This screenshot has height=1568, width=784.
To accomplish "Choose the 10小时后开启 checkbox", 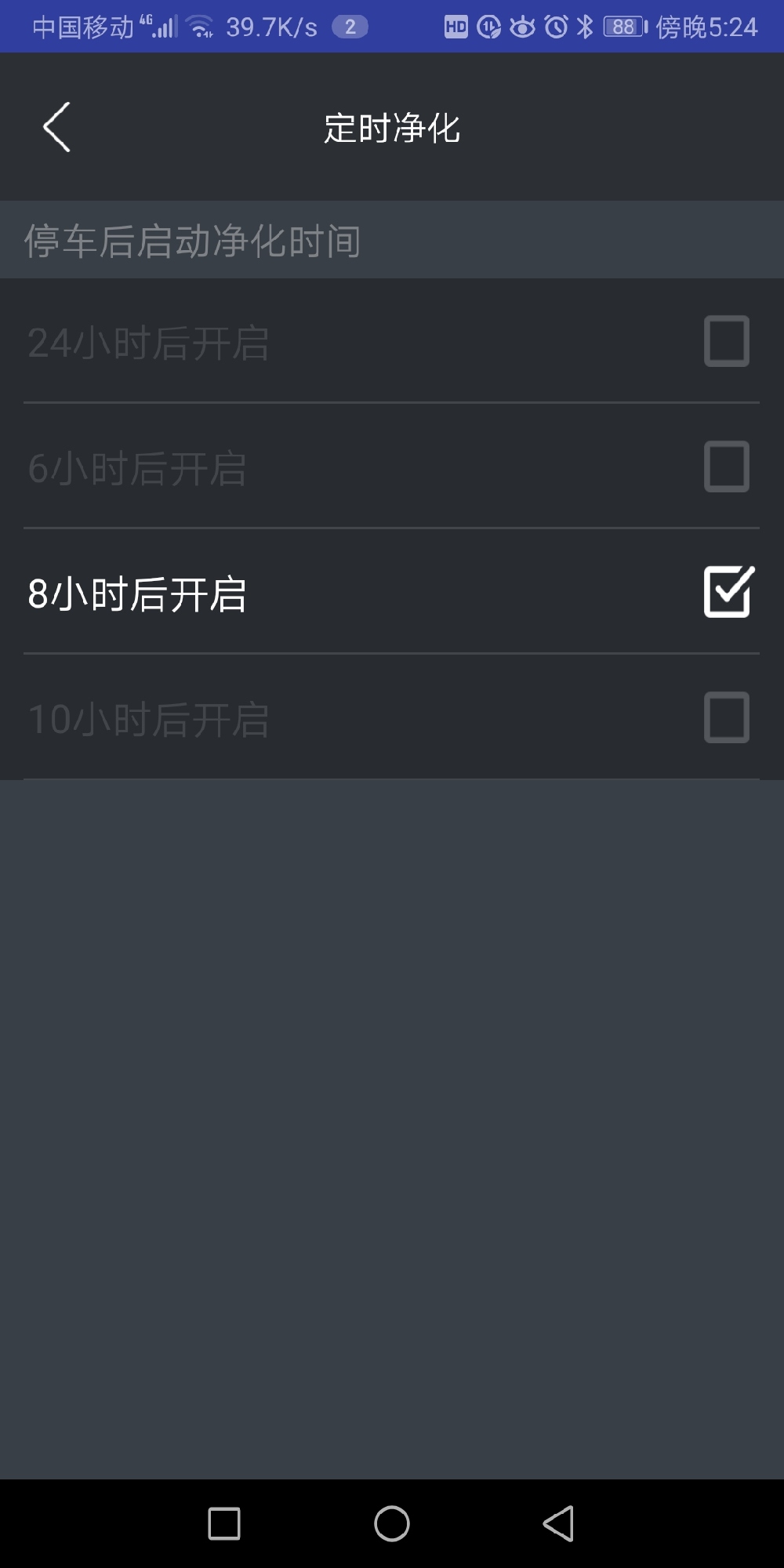I will pyautogui.click(x=727, y=717).
